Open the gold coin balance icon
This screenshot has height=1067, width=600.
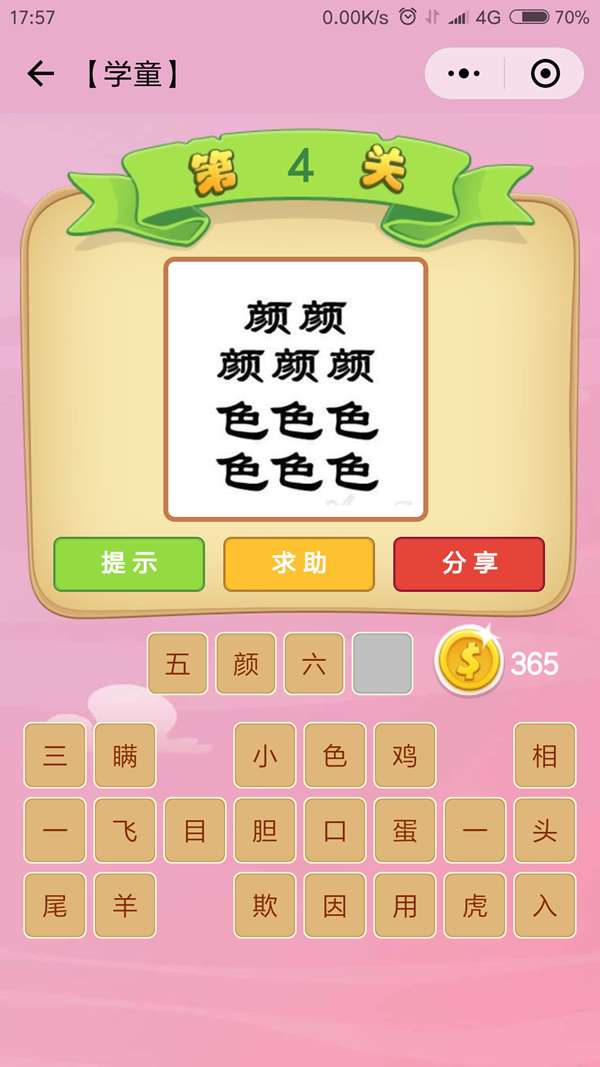coord(468,662)
